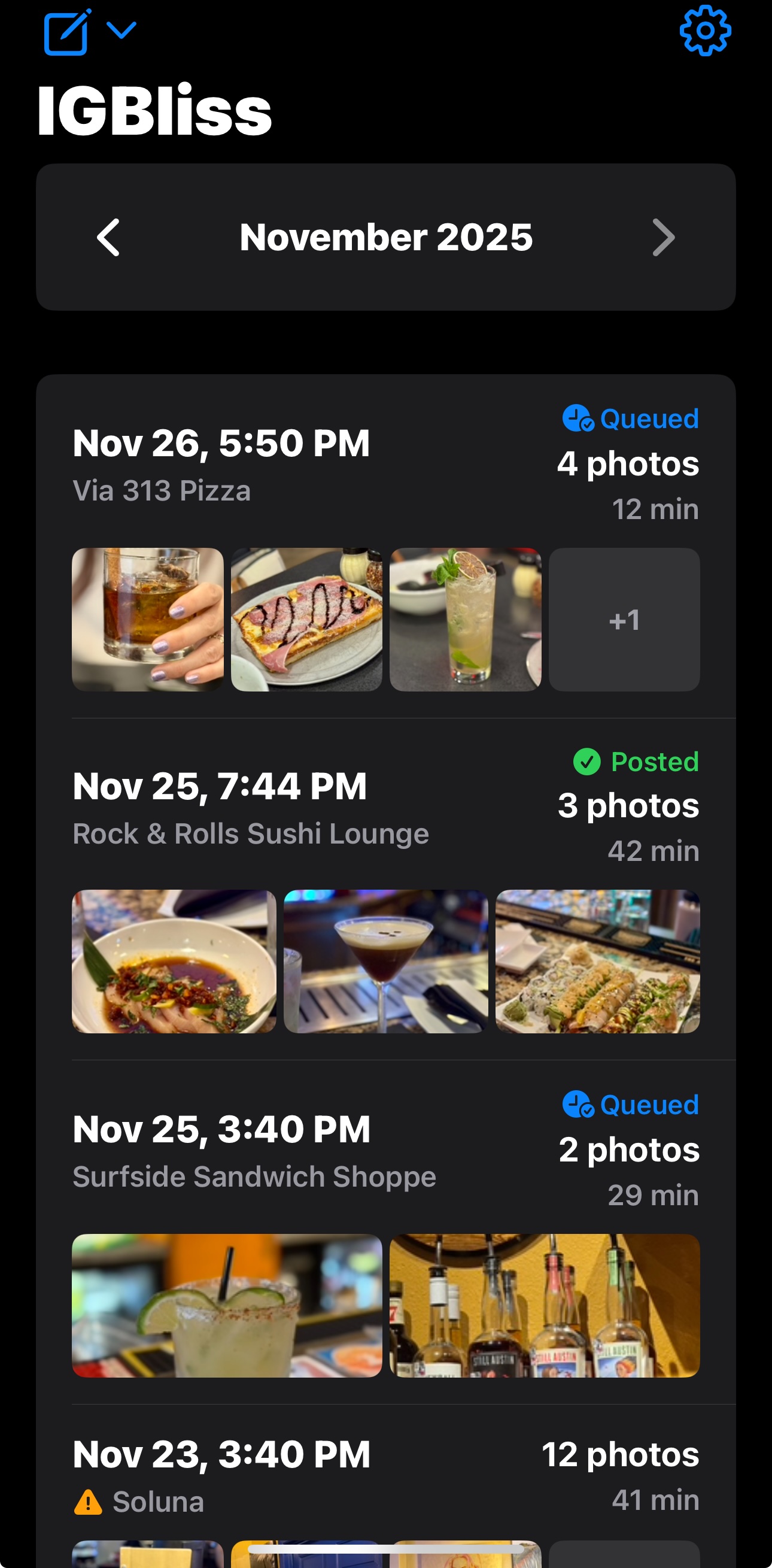
Task: Open the espresso martini photo thumbnail
Action: coord(385,962)
